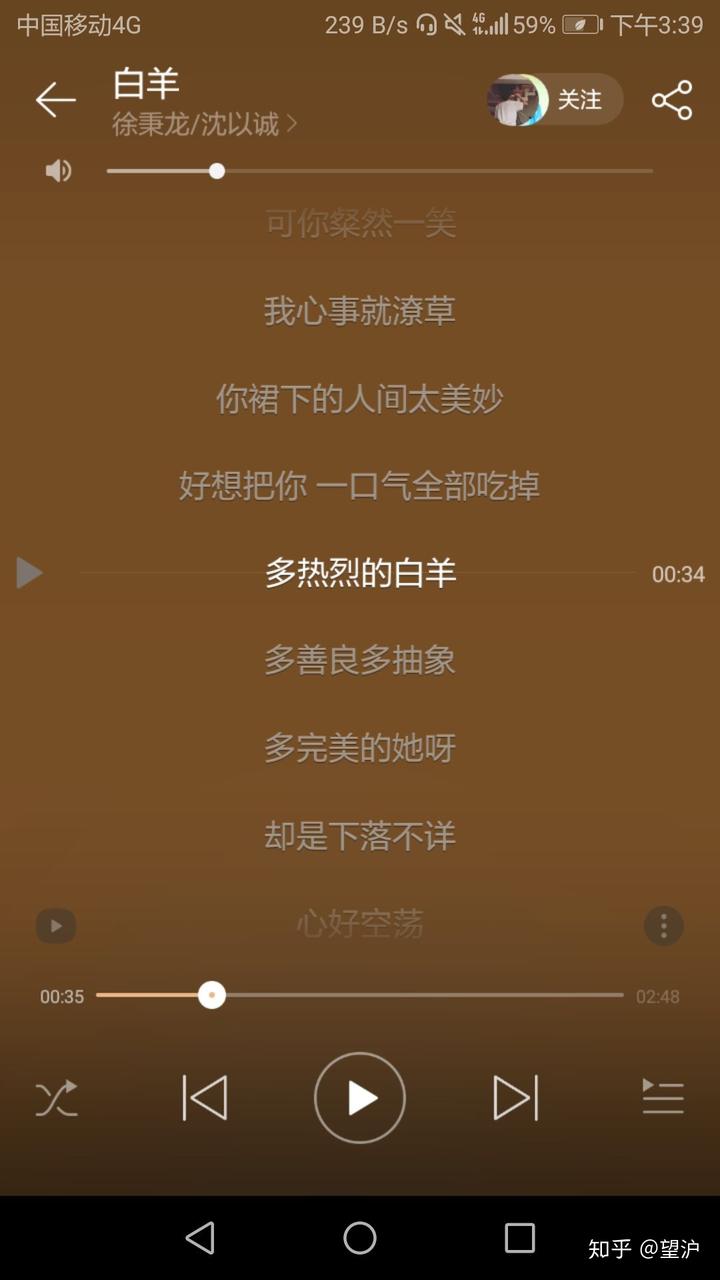Open the current playlist queue
The height and width of the screenshot is (1280, 720).
662,1098
